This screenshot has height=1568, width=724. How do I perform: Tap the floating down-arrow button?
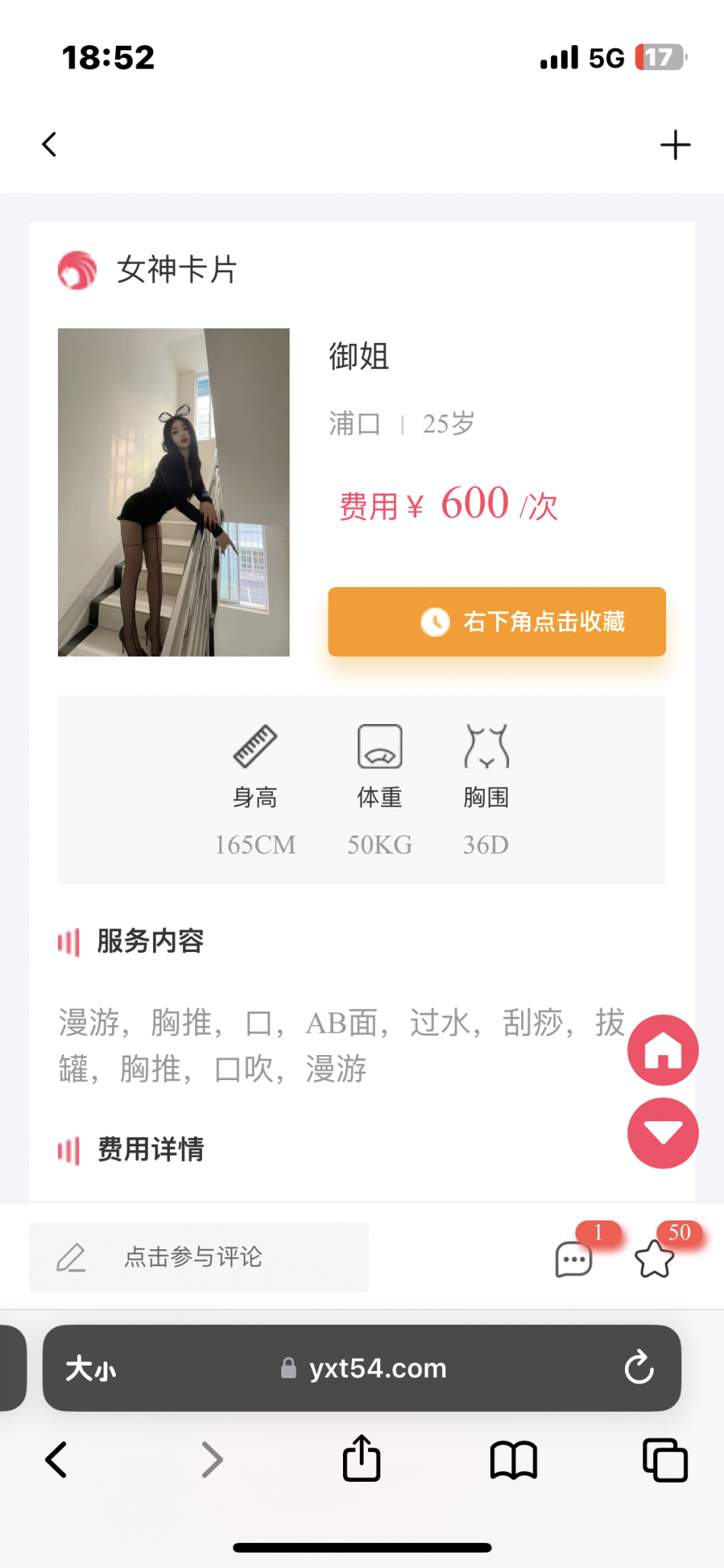[662, 1134]
